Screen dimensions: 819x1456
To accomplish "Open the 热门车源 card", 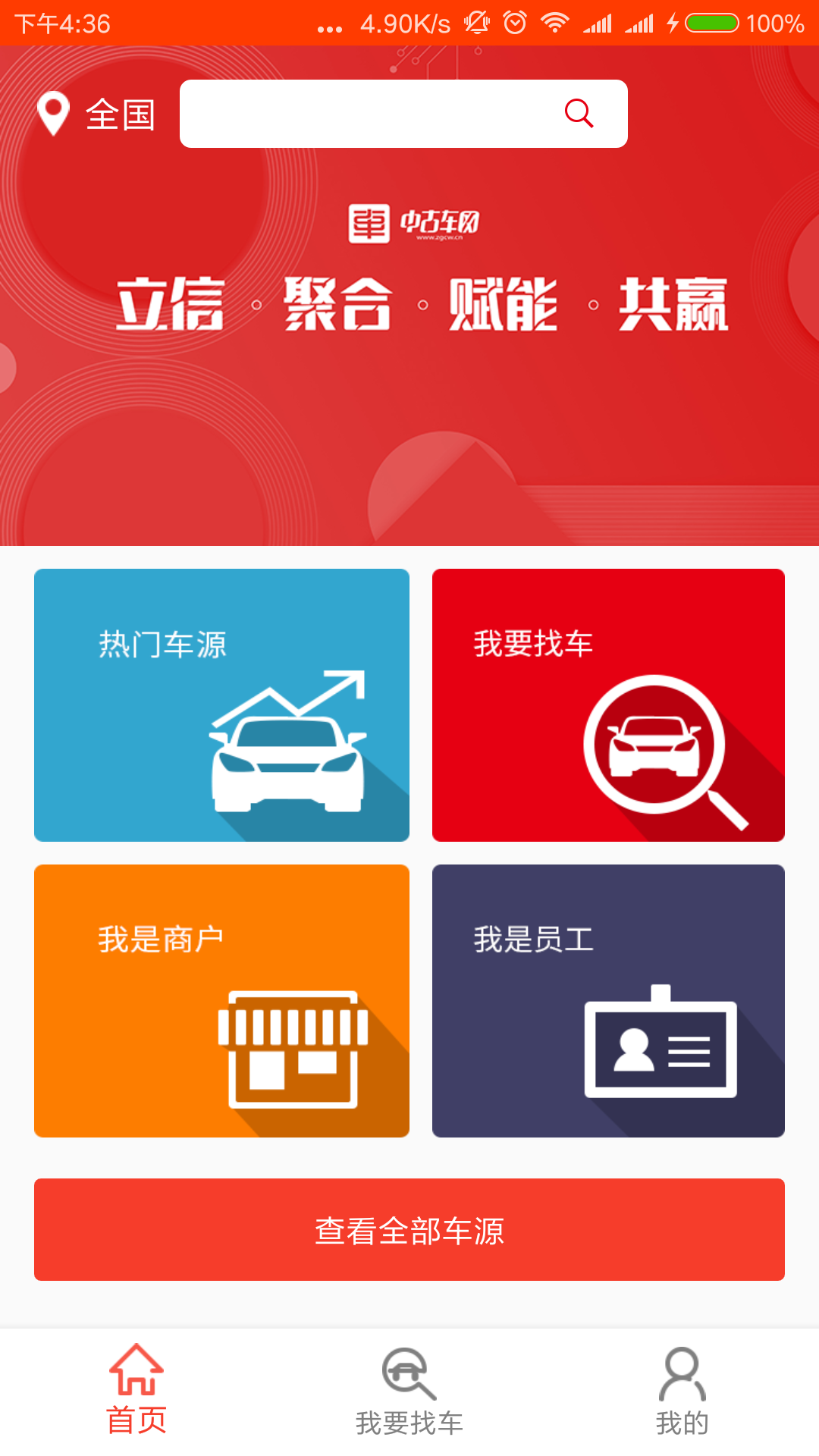I will pyautogui.click(x=221, y=704).
